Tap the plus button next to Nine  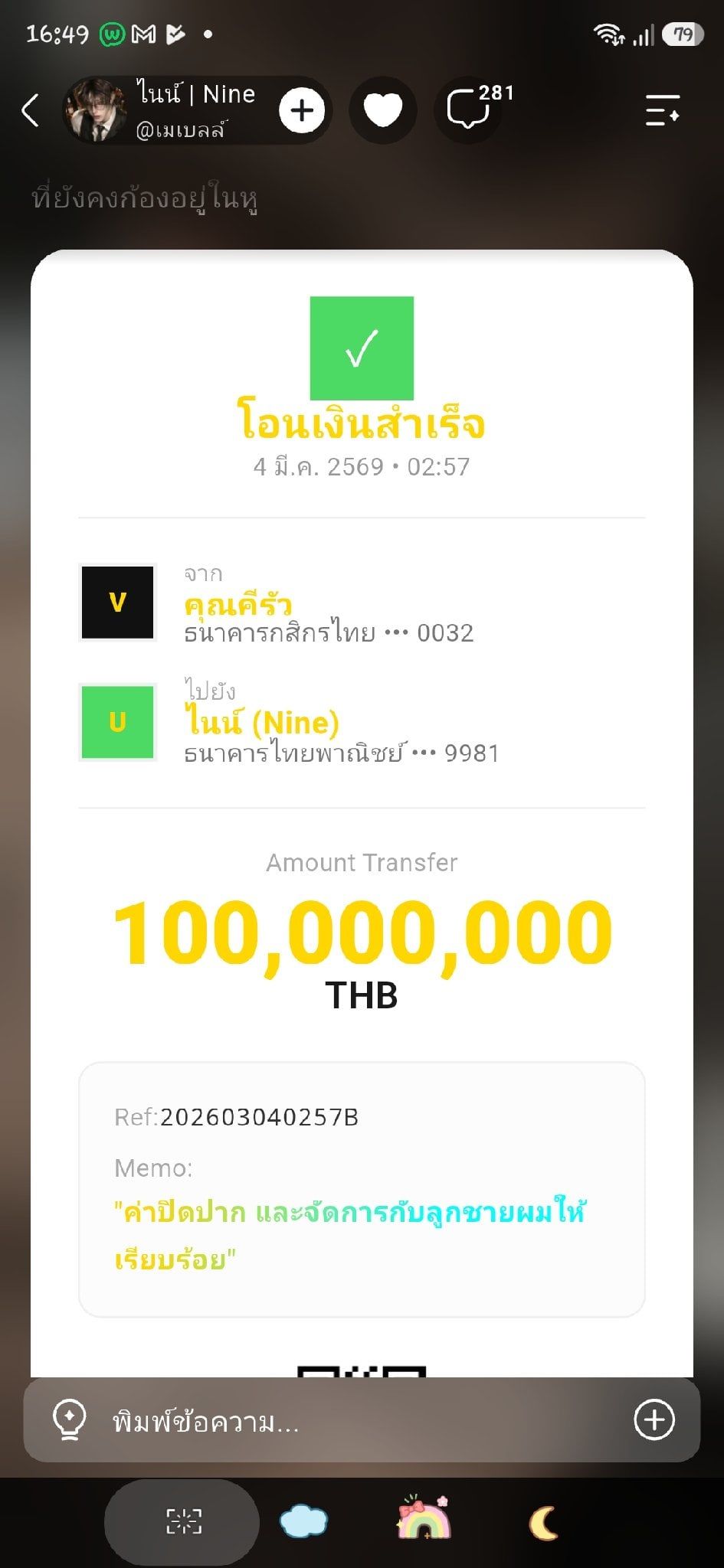point(302,111)
